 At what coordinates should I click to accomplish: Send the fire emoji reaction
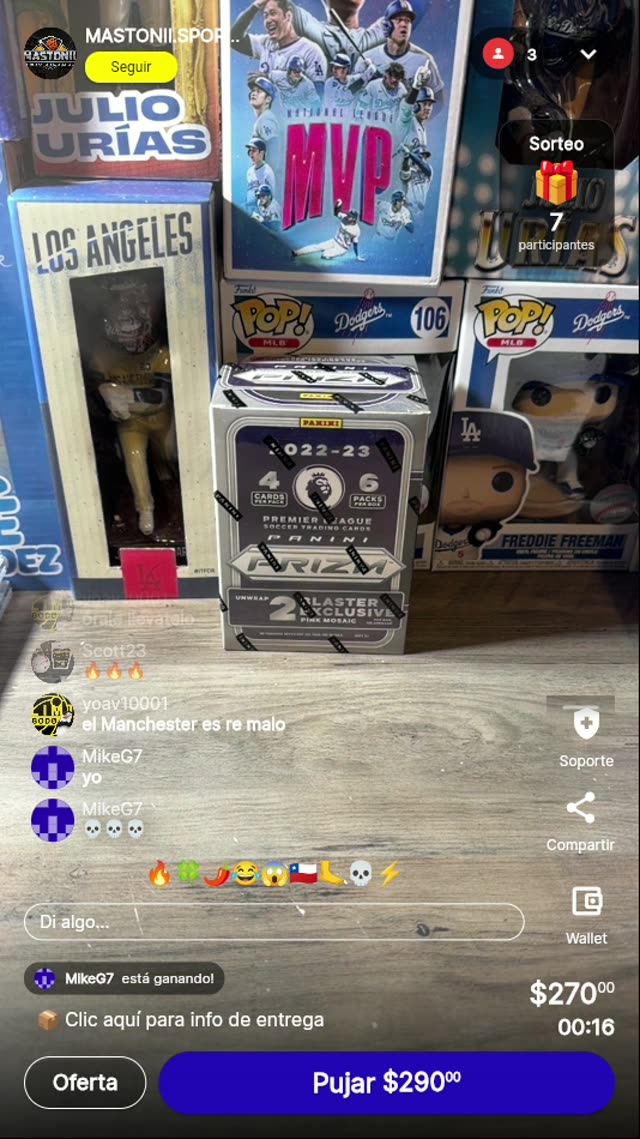pos(159,874)
